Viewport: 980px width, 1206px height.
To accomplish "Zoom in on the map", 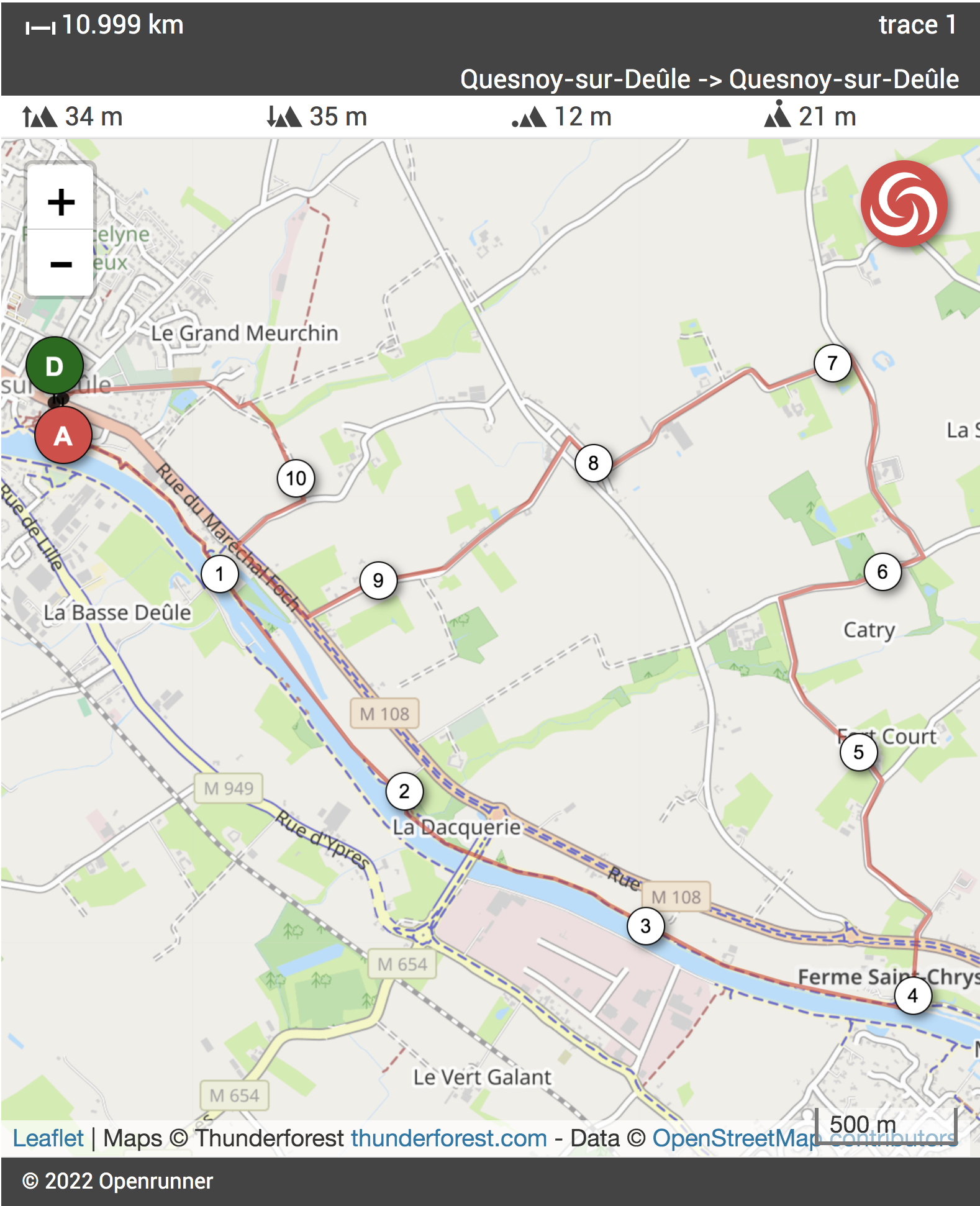I will [x=60, y=201].
